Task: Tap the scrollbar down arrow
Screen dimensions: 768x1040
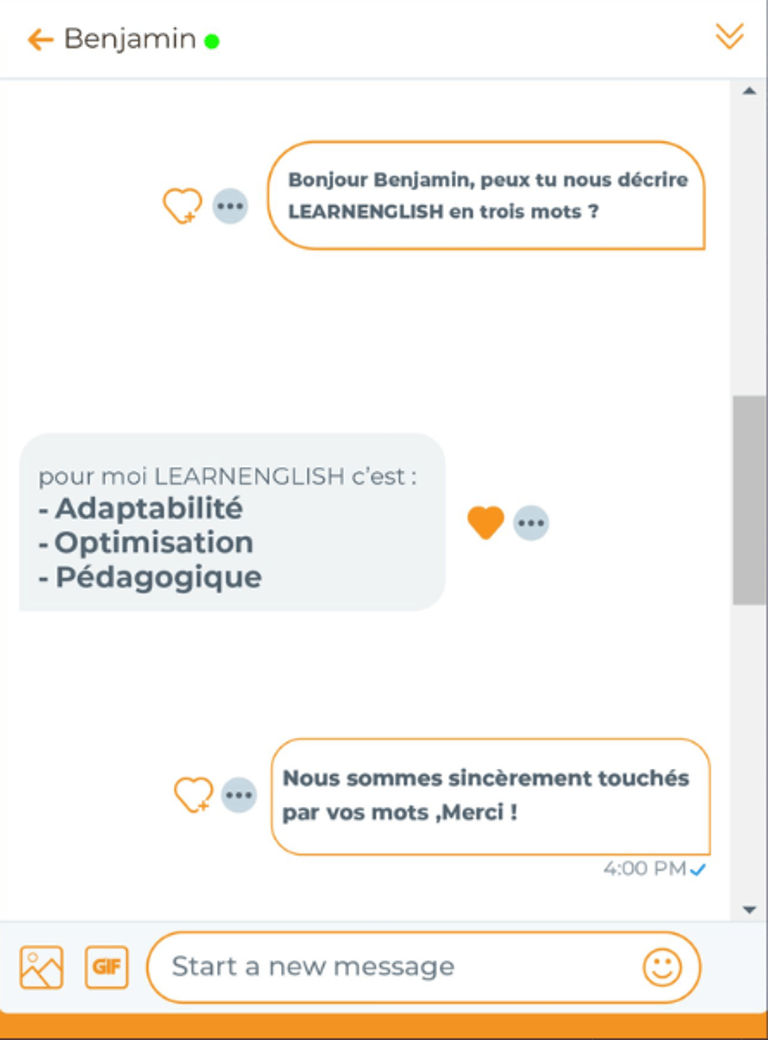Action: (x=749, y=910)
